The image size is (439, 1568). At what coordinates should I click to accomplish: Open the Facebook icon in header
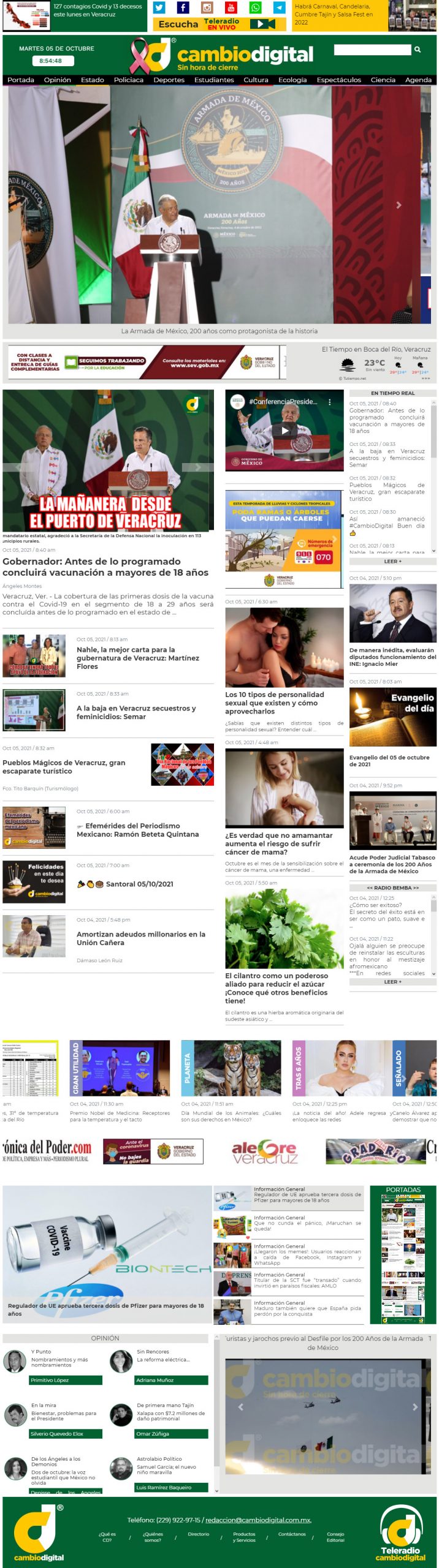coord(183,7)
